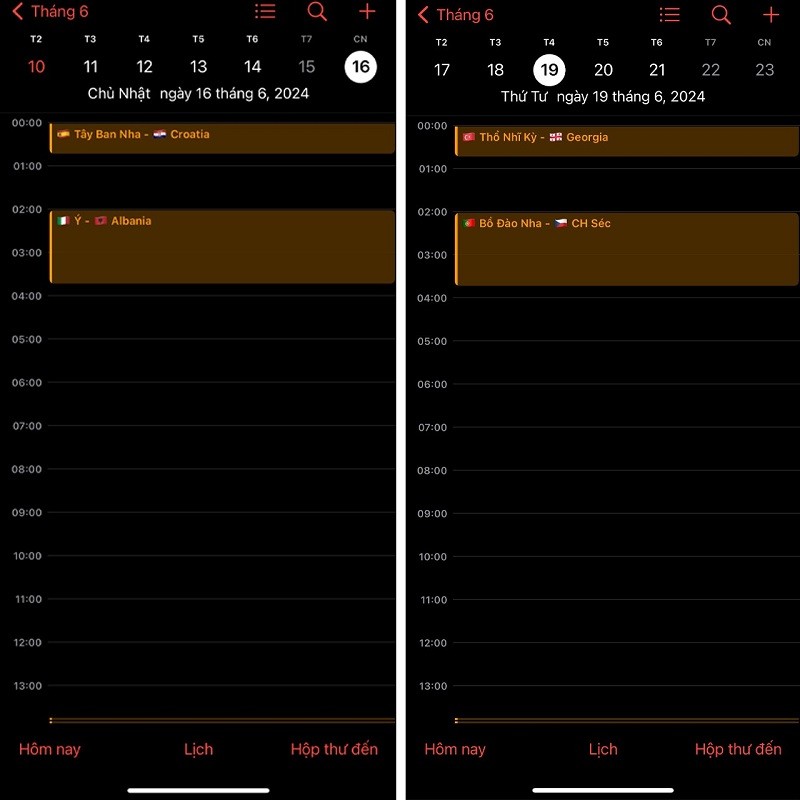Select day 17 in the week strip
Screen dimensions: 800x800
(x=442, y=70)
